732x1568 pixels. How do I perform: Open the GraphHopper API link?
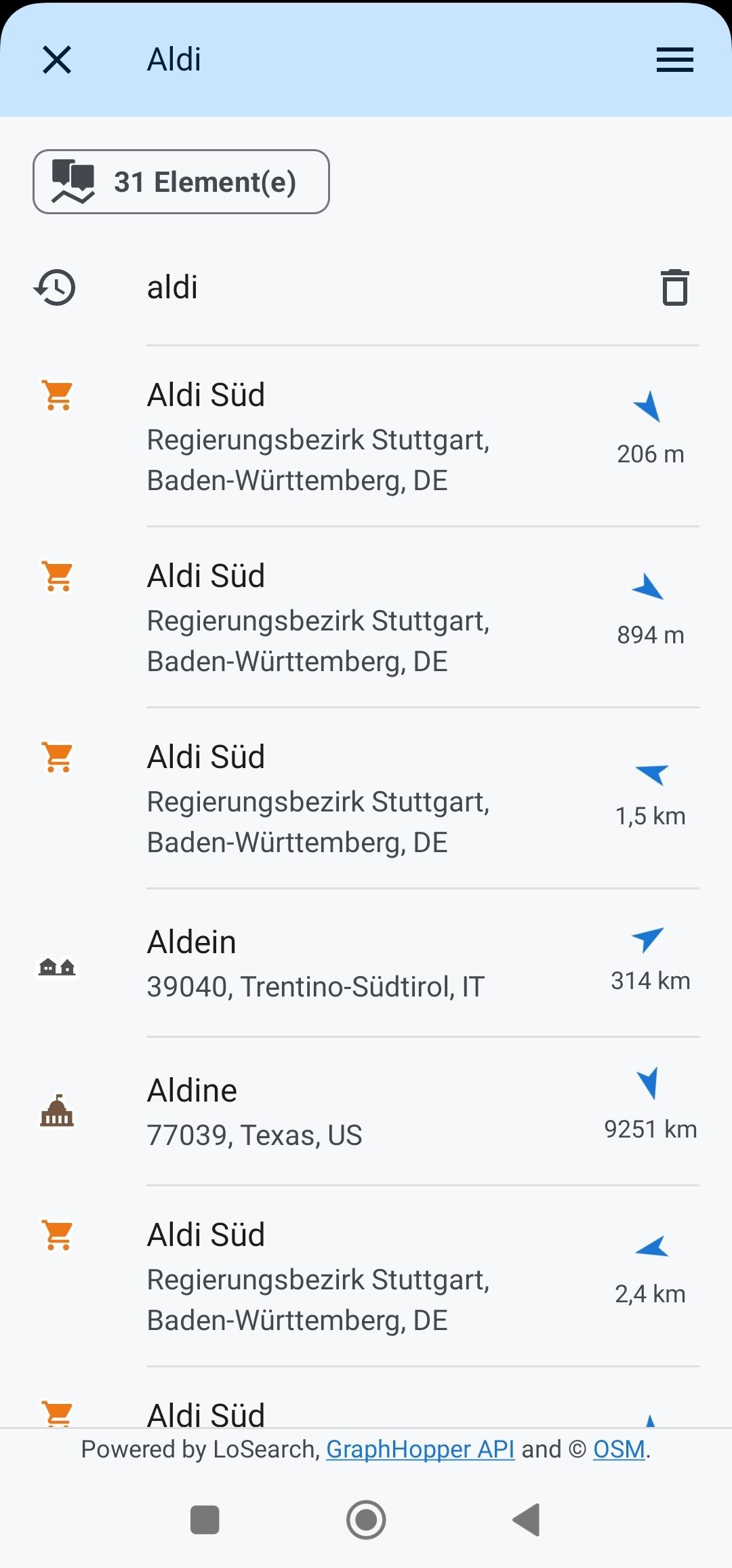(x=420, y=1449)
